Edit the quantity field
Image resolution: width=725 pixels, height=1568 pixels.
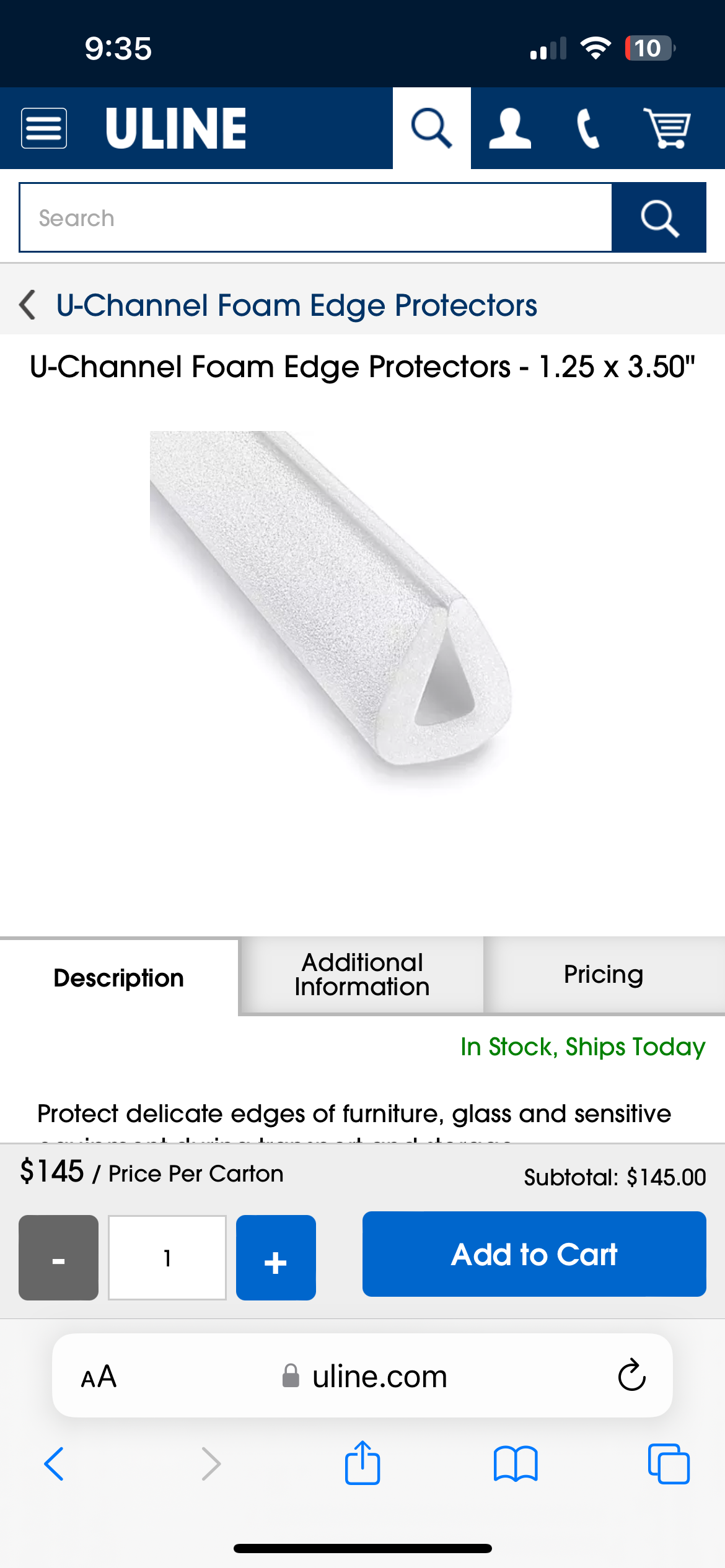pyautogui.click(x=167, y=1257)
